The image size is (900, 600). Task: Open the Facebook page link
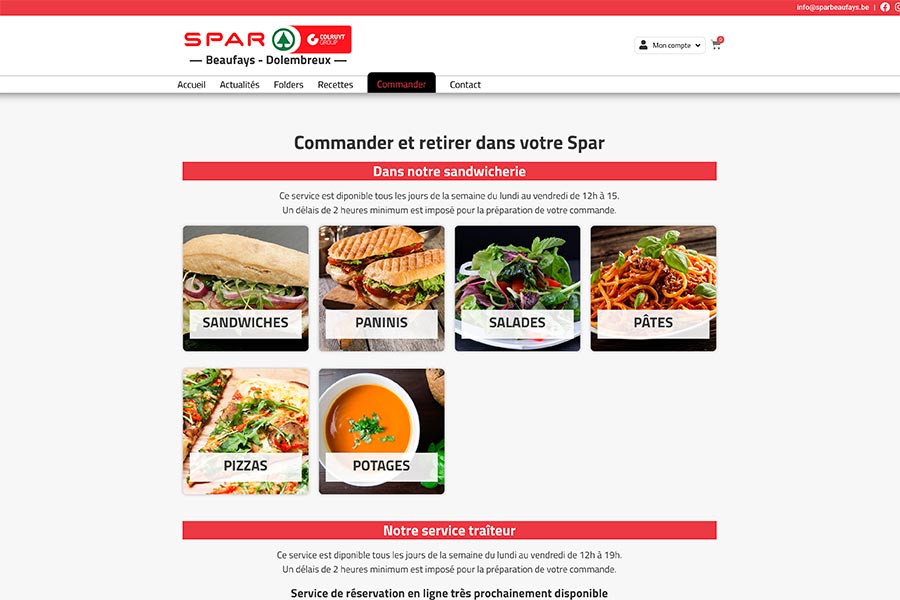[x=884, y=7]
